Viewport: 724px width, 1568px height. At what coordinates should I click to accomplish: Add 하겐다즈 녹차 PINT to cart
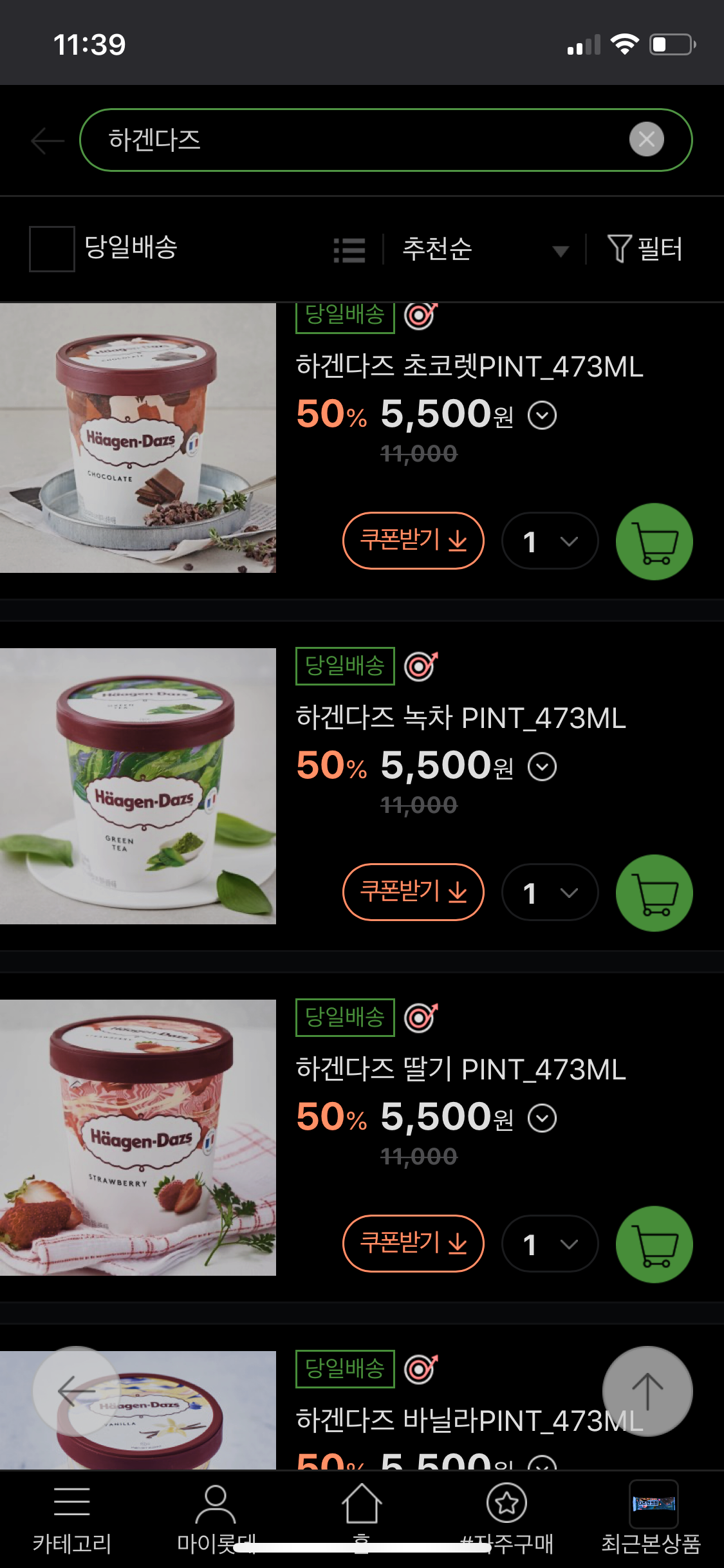click(654, 893)
